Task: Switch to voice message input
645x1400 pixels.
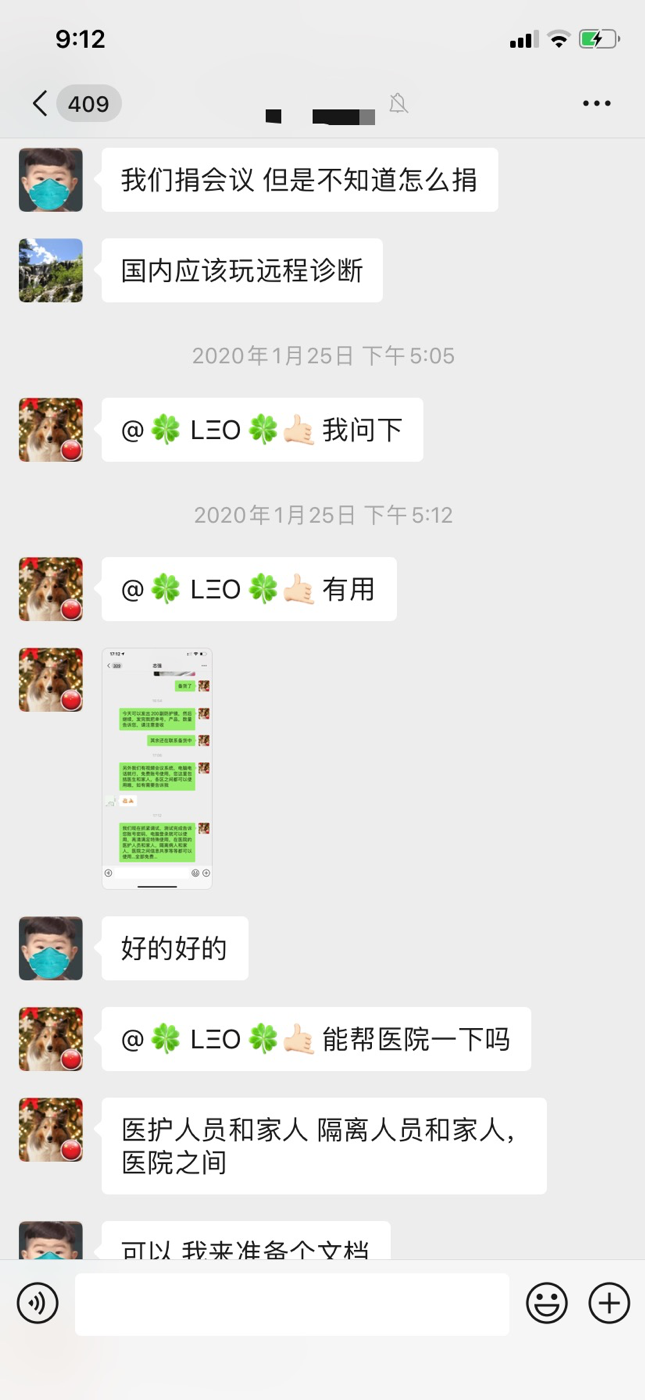Action: pyautogui.click(x=38, y=1303)
